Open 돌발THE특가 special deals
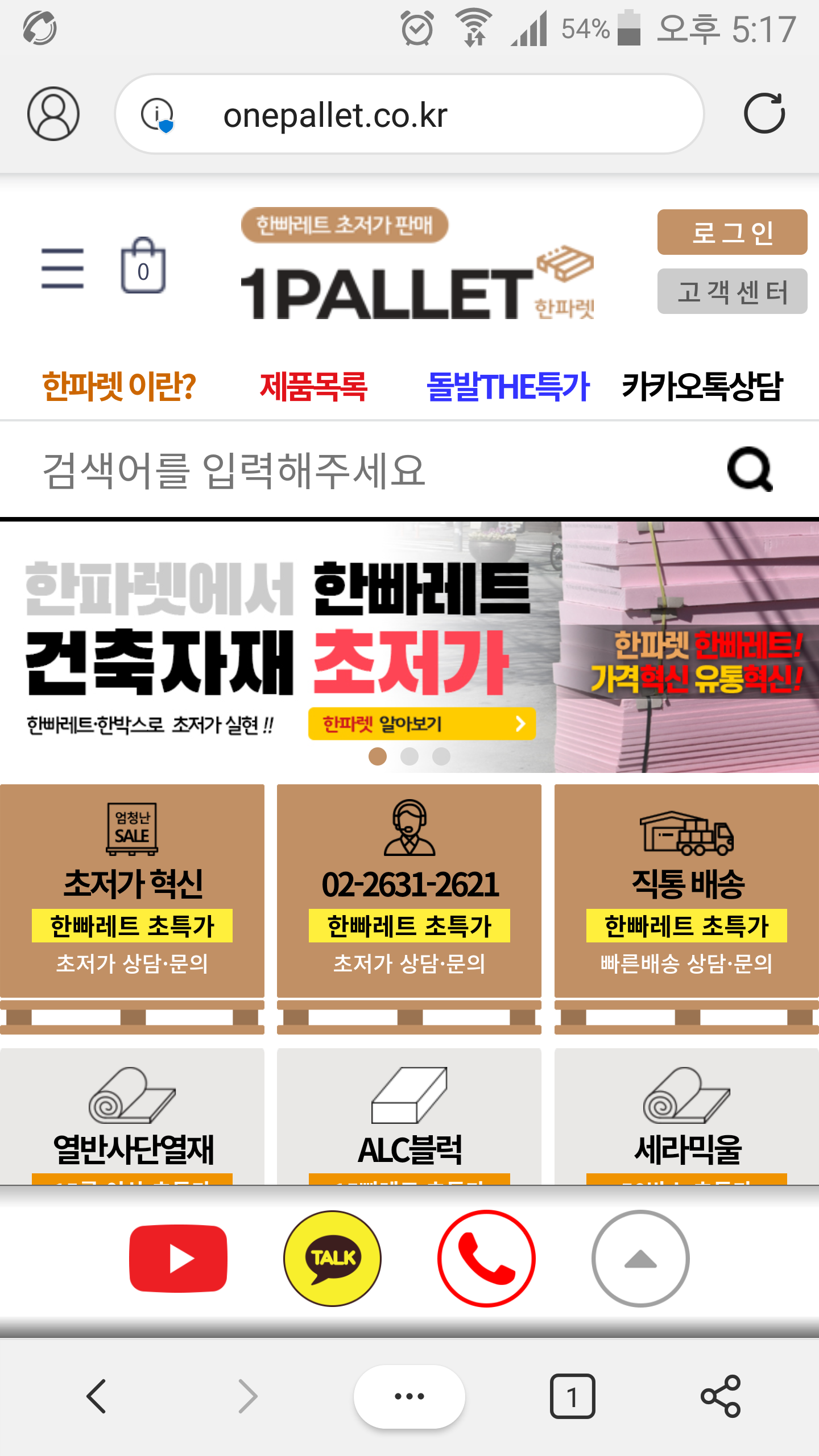Screen dimensions: 819x1456 tap(508, 386)
